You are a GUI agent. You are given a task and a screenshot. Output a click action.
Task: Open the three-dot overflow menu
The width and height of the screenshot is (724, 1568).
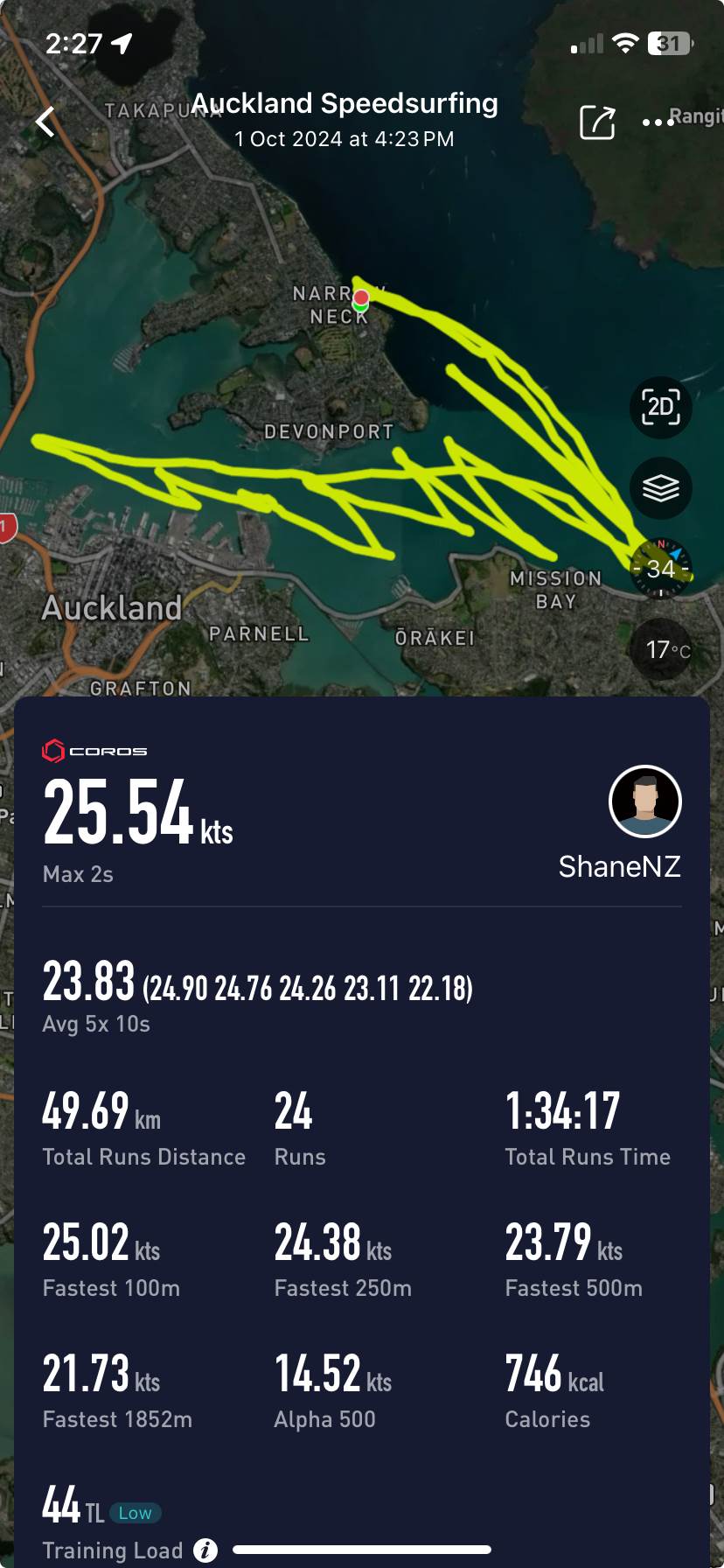[x=657, y=122]
